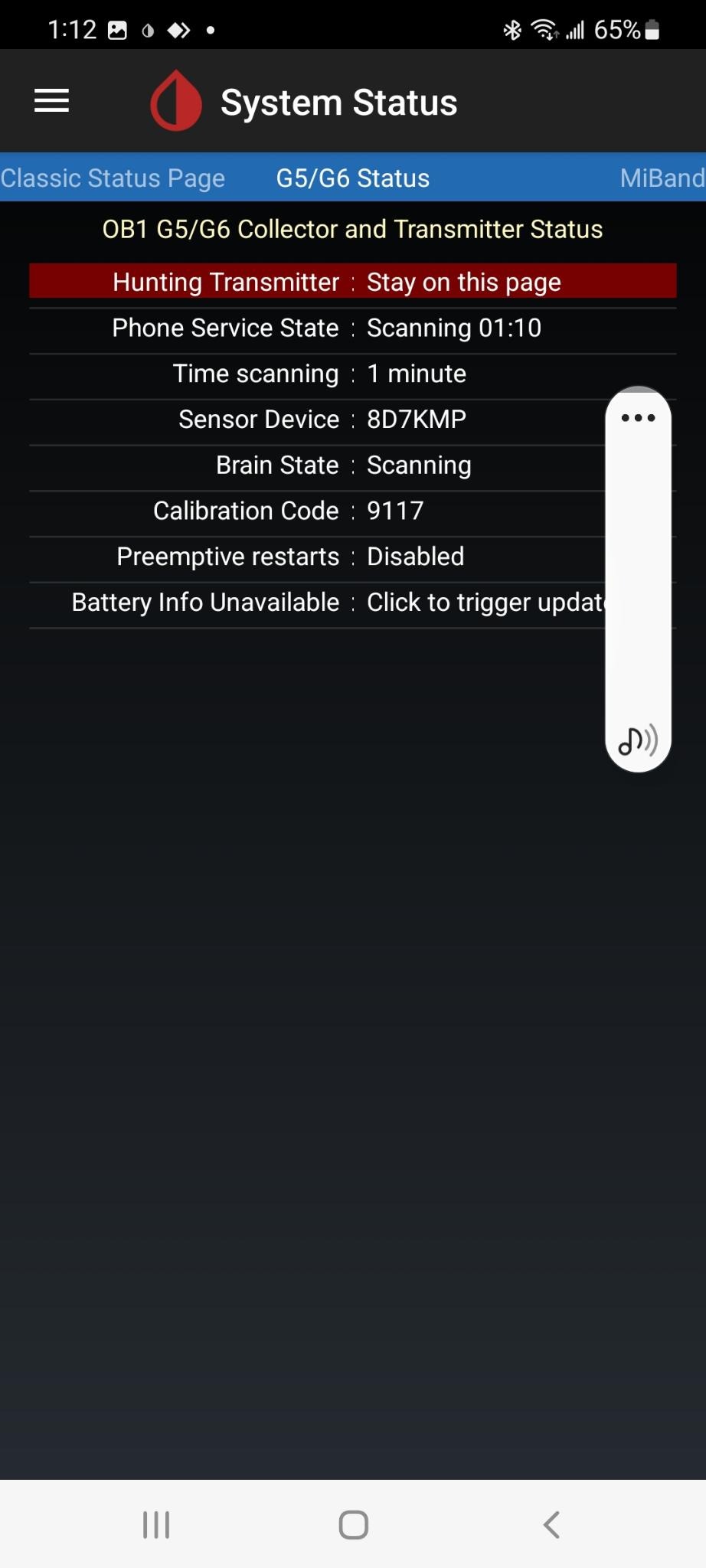
Task: Click the xDrip blood drop logo
Action: [176, 100]
